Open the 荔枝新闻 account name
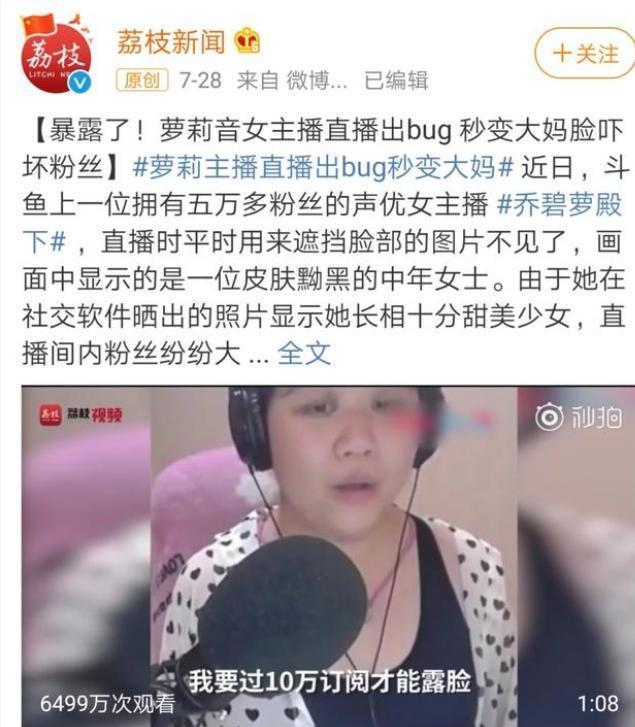This screenshot has width=635, height=727. click(171, 42)
